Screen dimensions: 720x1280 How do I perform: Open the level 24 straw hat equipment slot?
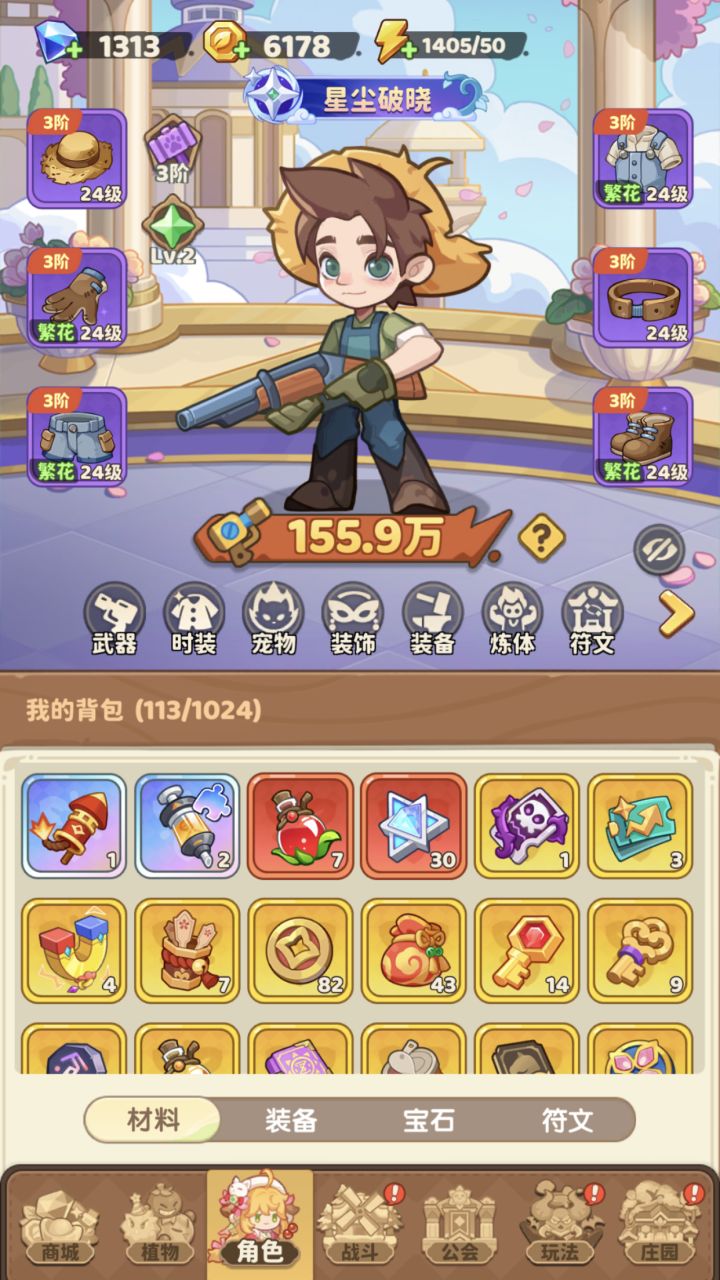[x=73, y=163]
